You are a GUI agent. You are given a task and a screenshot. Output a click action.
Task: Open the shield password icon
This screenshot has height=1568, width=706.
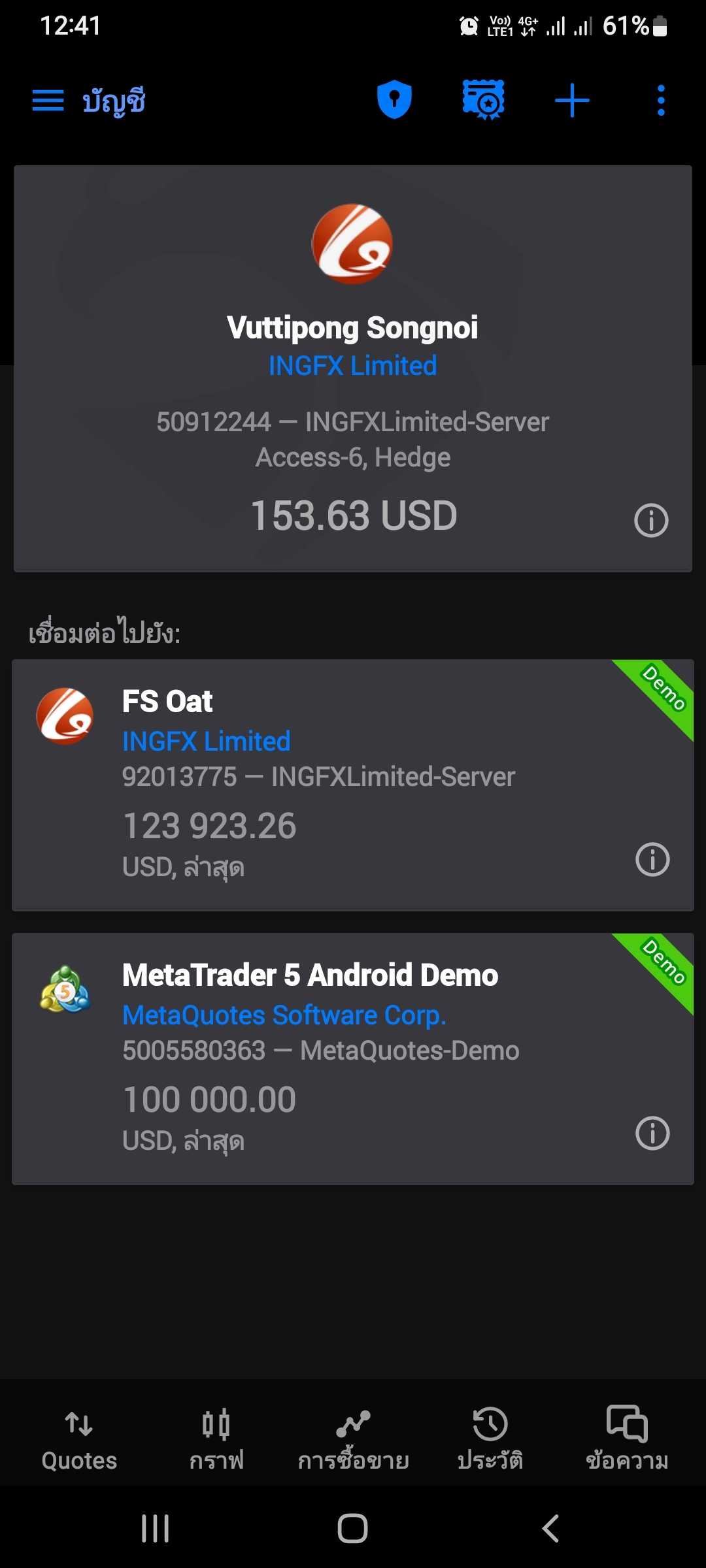[394, 100]
